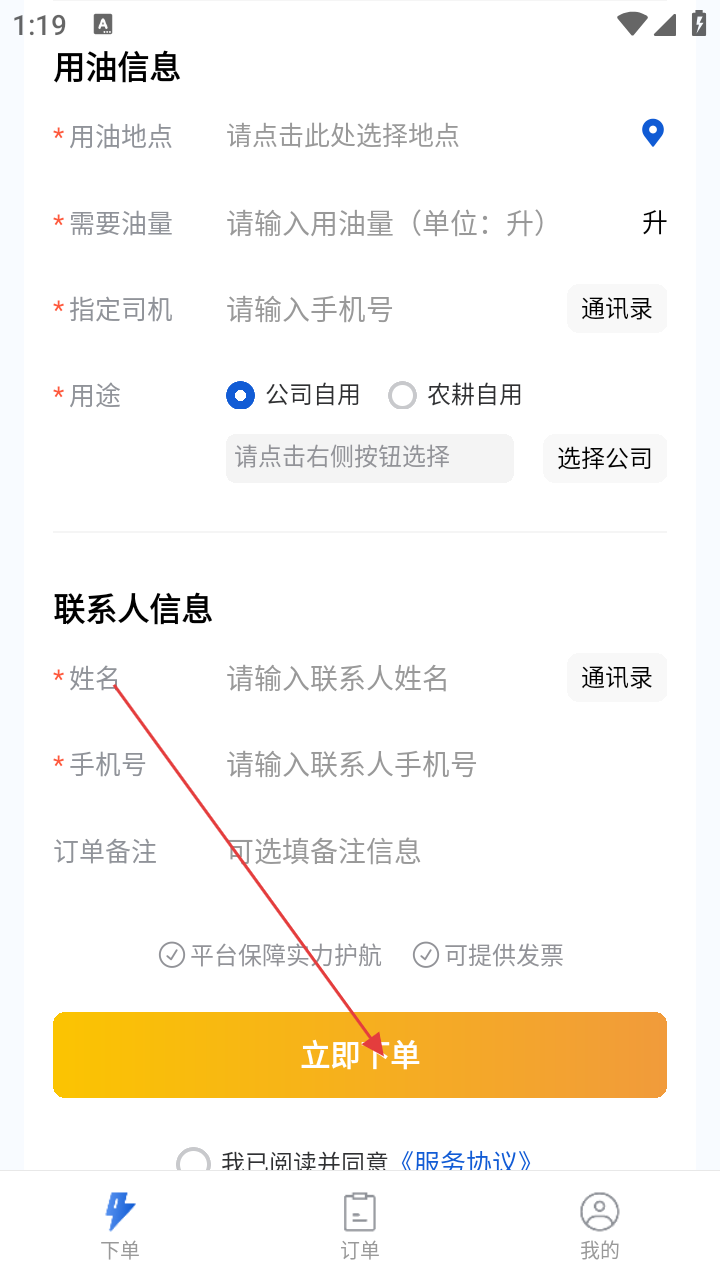The height and width of the screenshot is (1280, 720).
Task: Open the 《服务协议》 link
Action: [465, 1161]
